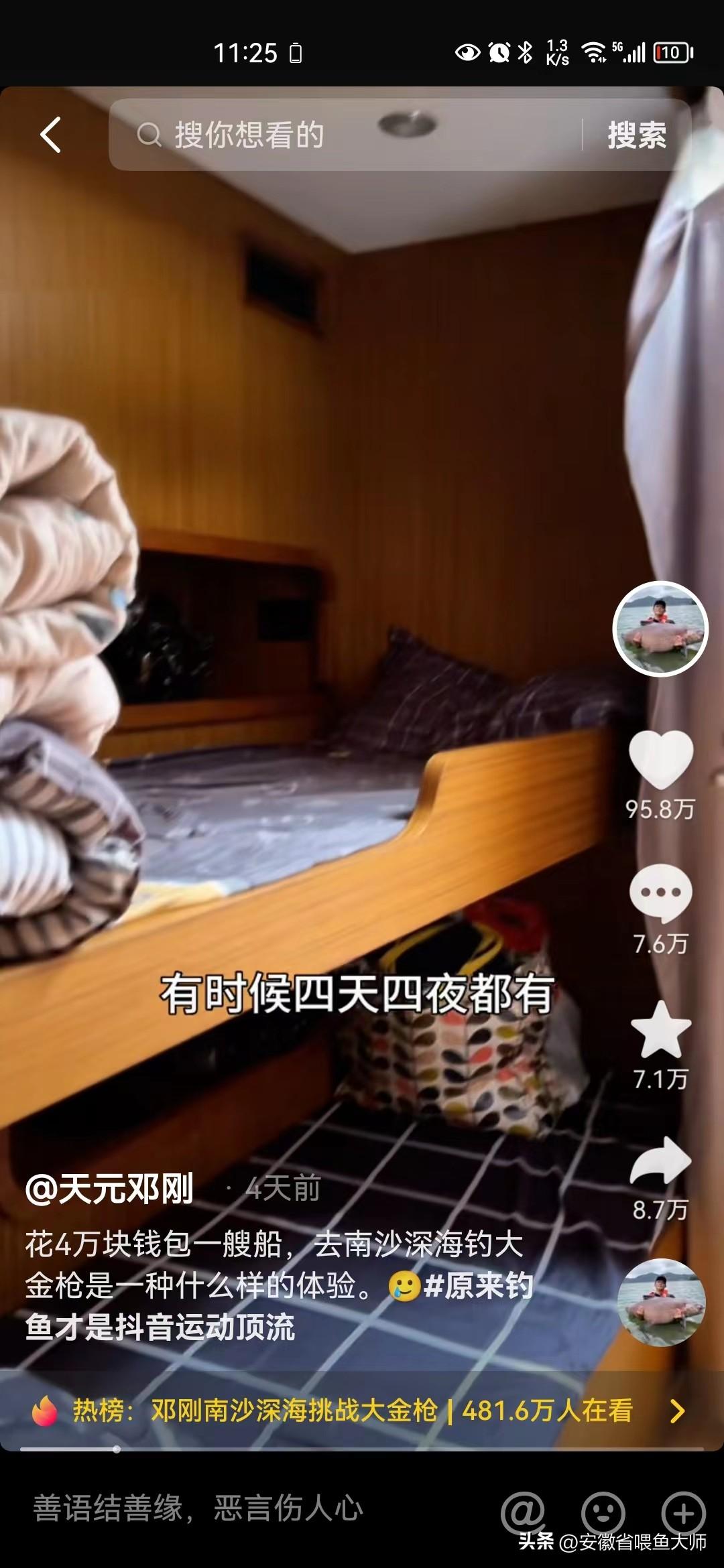Image resolution: width=724 pixels, height=1568 pixels.
Task: Share this video with the arrow icon
Action: tap(660, 1161)
